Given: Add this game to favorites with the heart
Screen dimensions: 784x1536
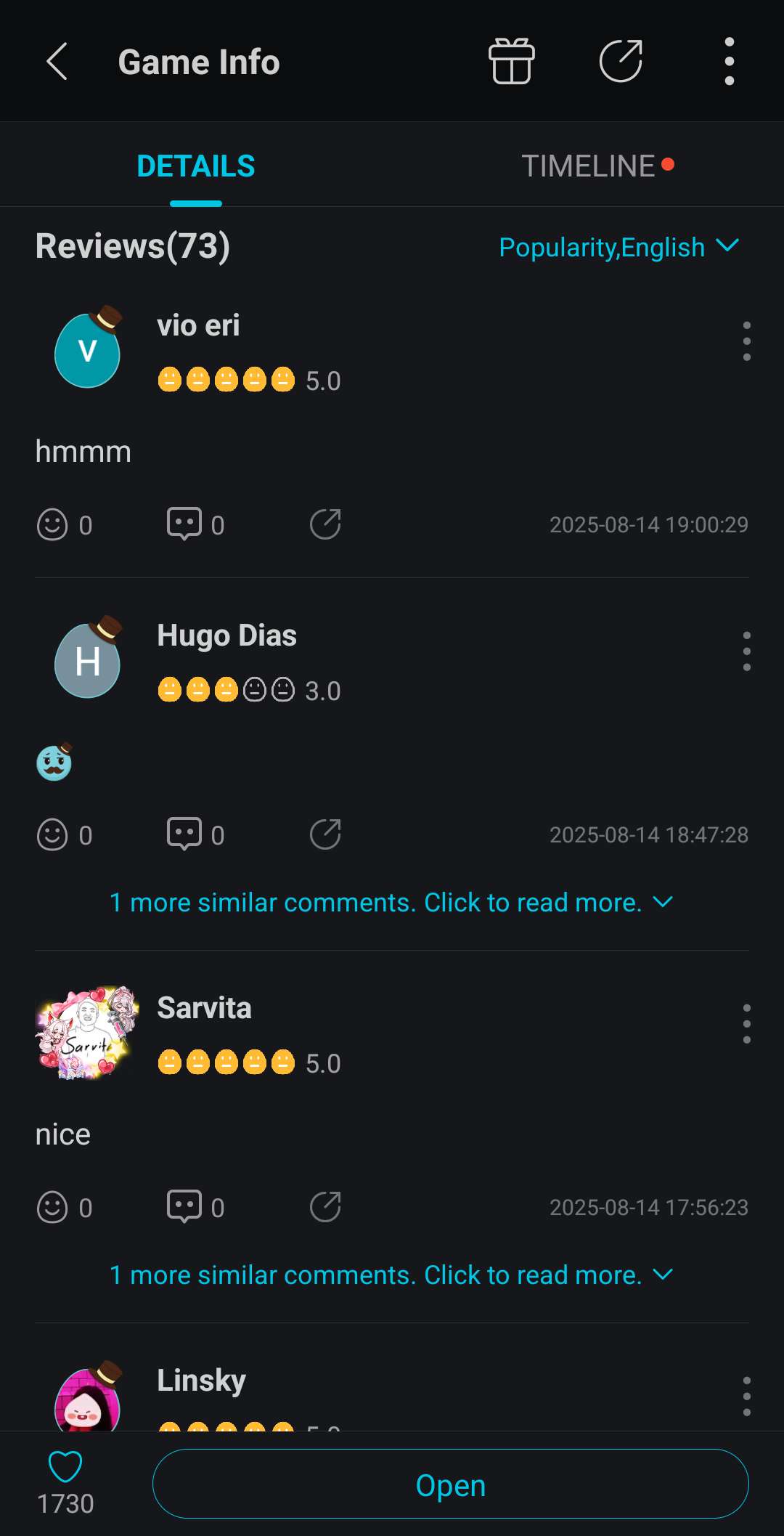Looking at the screenshot, I should click(65, 1467).
